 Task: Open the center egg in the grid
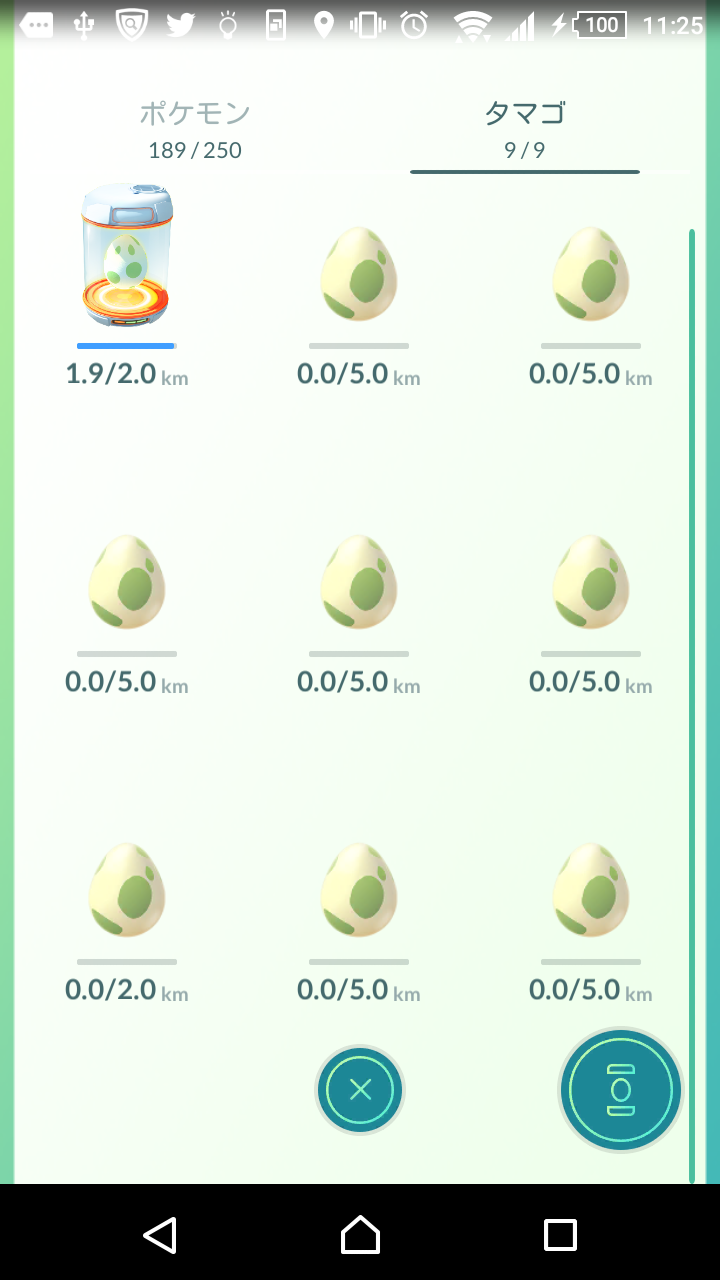pos(358,583)
